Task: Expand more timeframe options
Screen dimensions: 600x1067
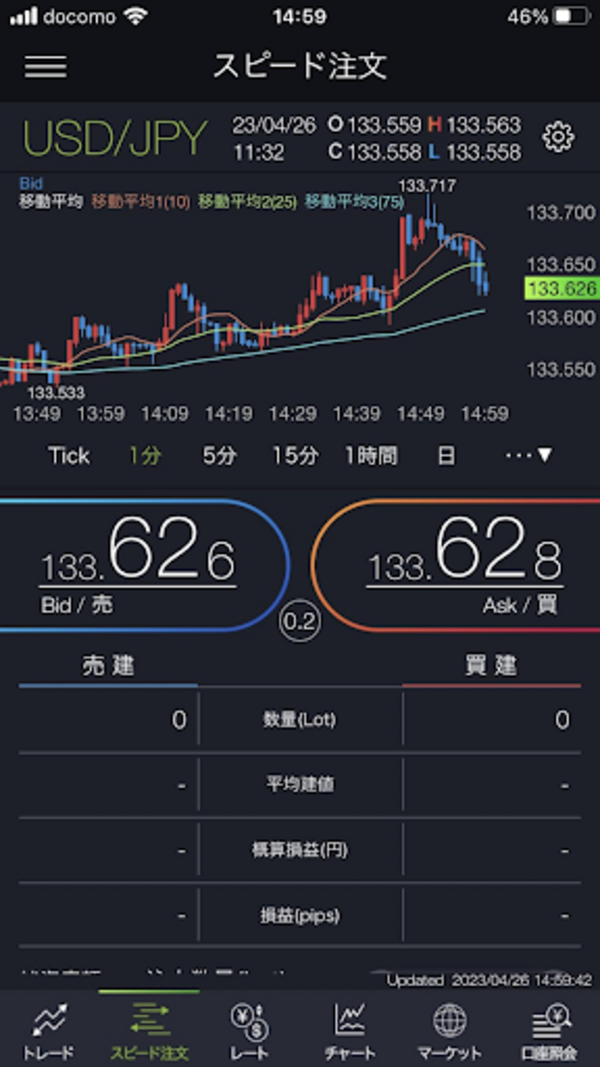Action: point(529,456)
